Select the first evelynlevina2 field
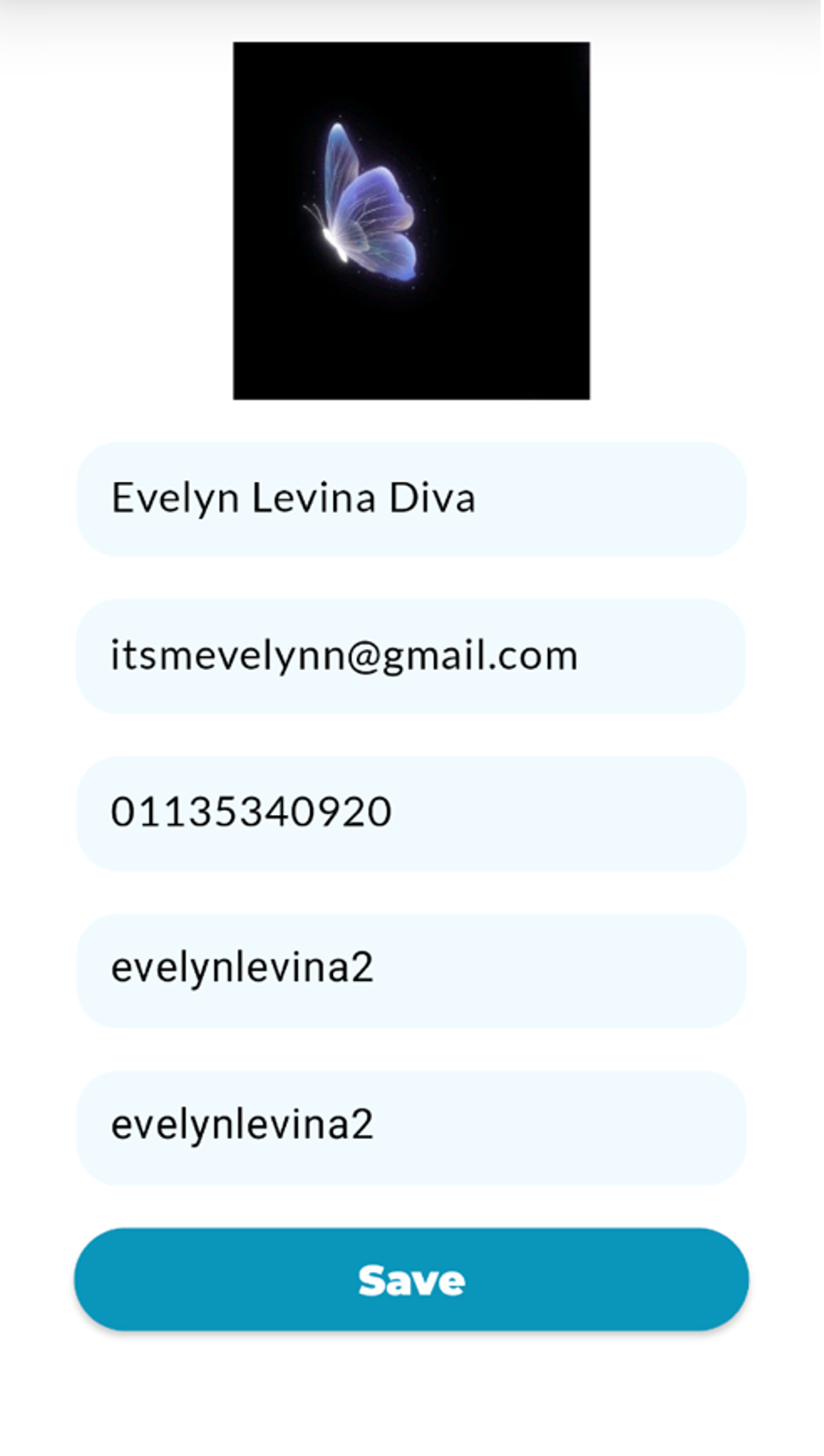The height and width of the screenshot is (1456, 824). [x=411, y=970]
